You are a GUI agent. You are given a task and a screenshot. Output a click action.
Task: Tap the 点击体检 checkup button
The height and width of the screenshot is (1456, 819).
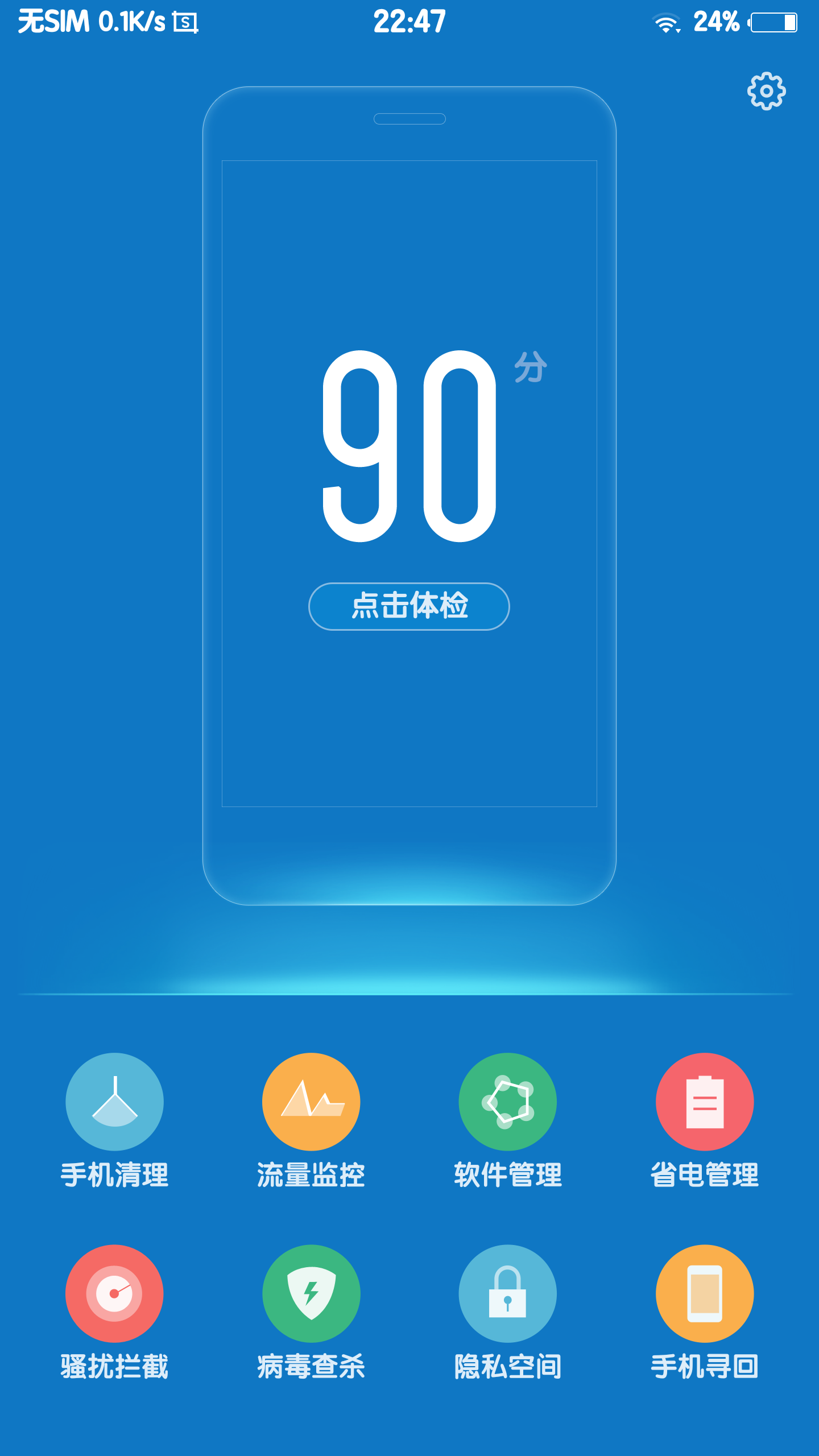point(409,606)
